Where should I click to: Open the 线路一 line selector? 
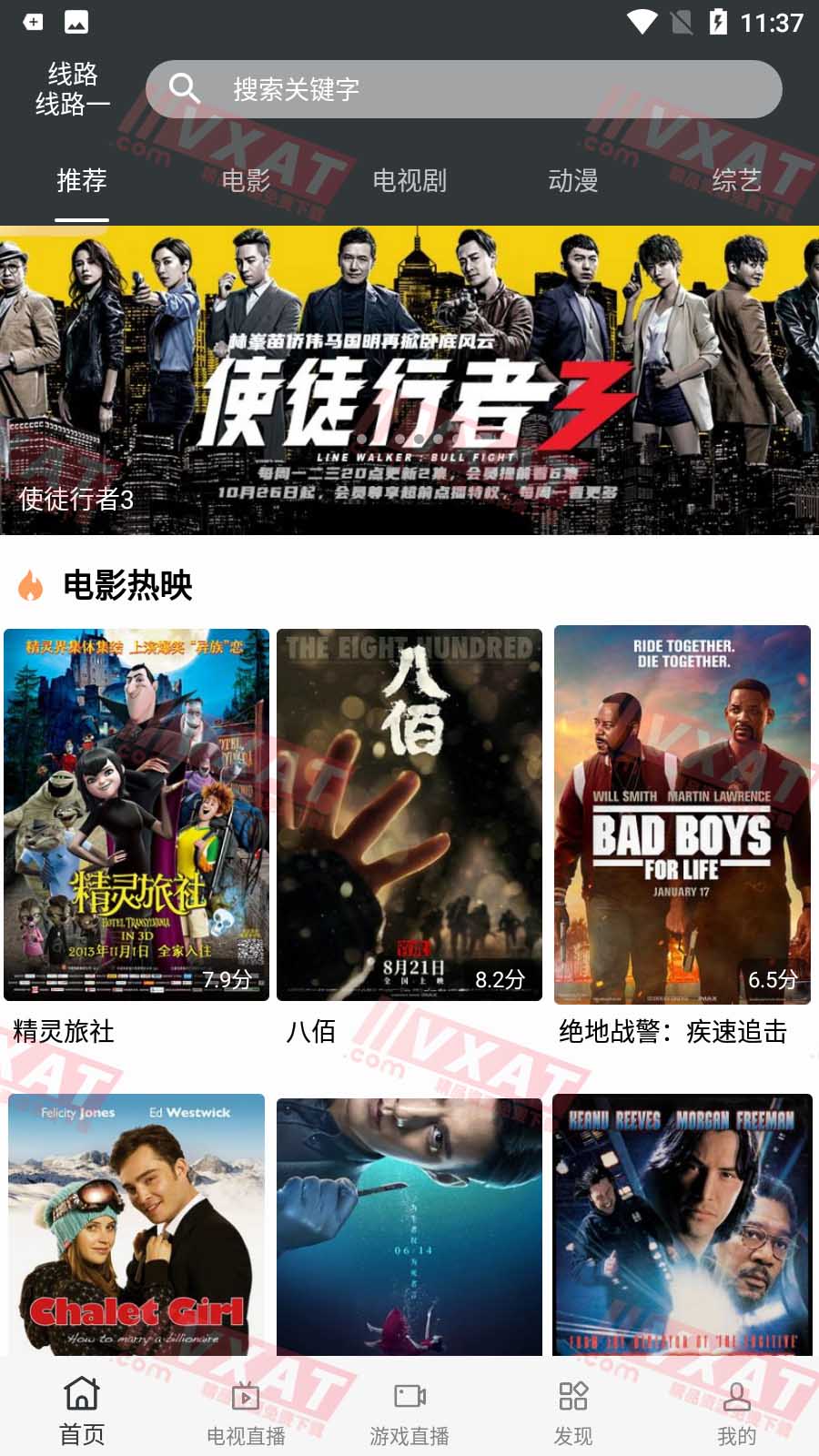(x=73, y=89)
